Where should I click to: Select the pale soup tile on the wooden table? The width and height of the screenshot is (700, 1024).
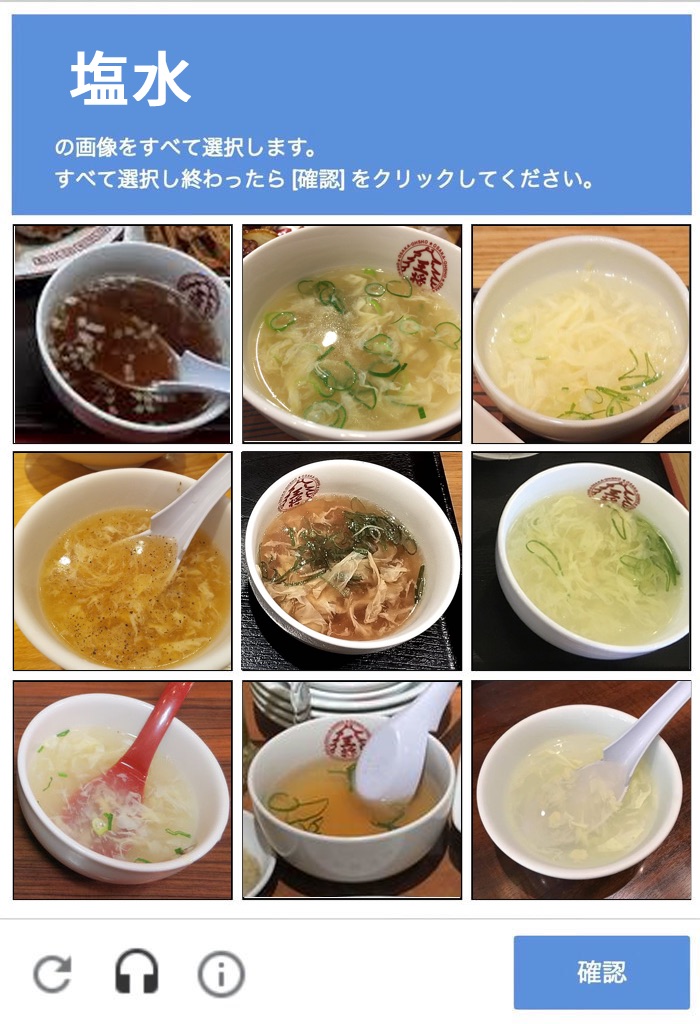click(581, 334)
